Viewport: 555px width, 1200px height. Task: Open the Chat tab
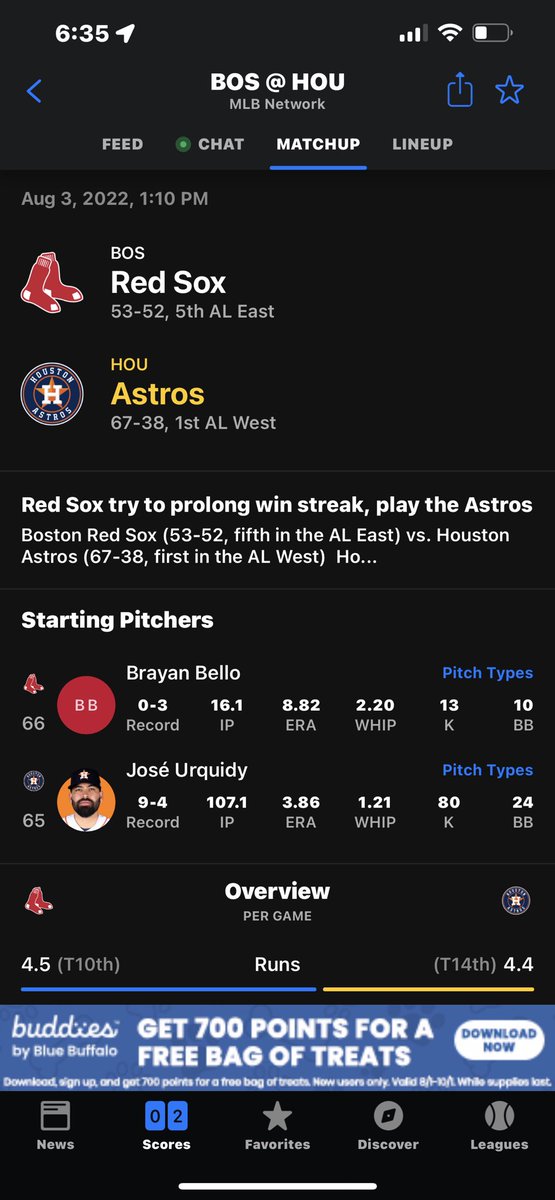[x=210, y=144]
